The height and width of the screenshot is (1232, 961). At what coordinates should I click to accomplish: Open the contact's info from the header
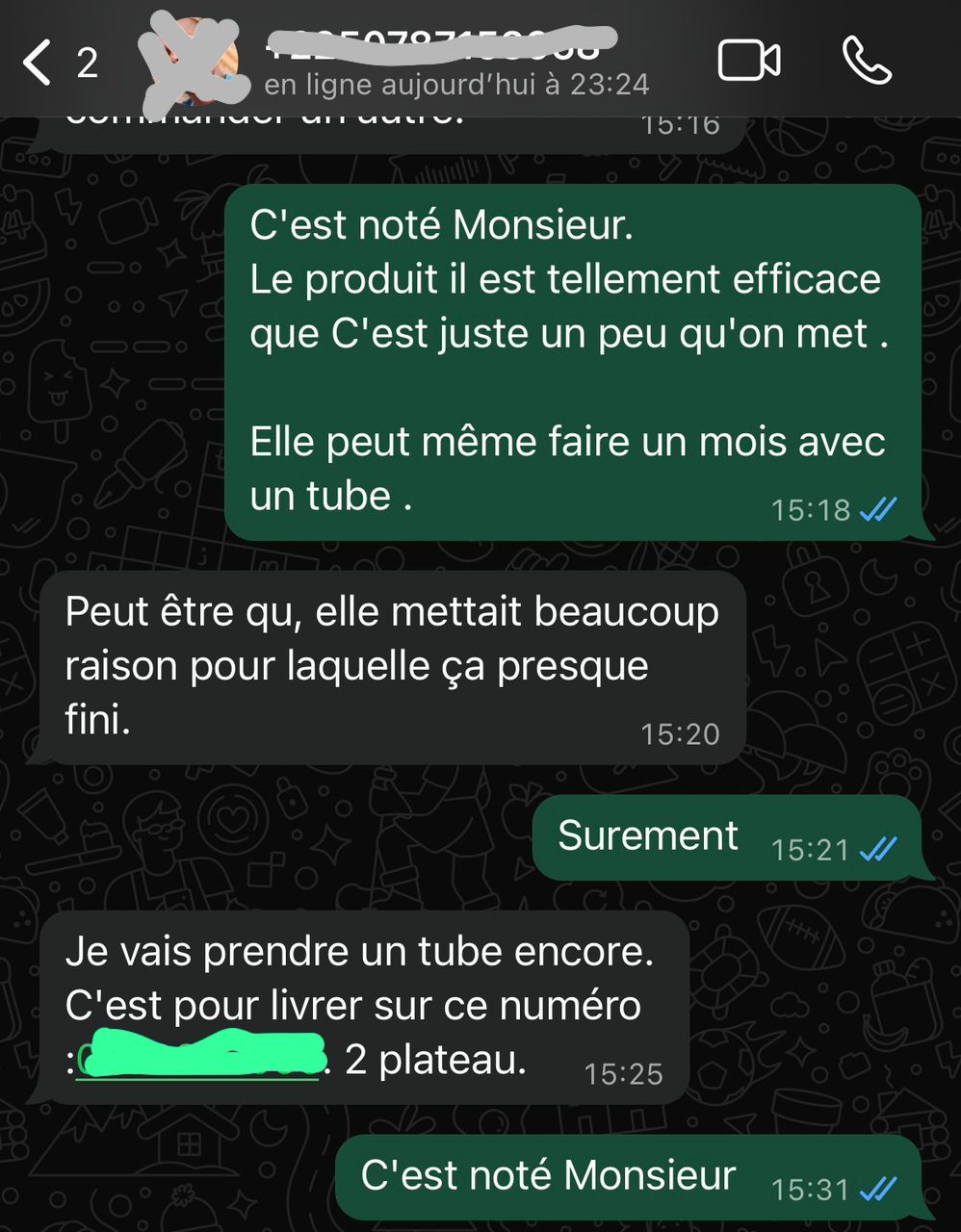[x=443, y=63]
